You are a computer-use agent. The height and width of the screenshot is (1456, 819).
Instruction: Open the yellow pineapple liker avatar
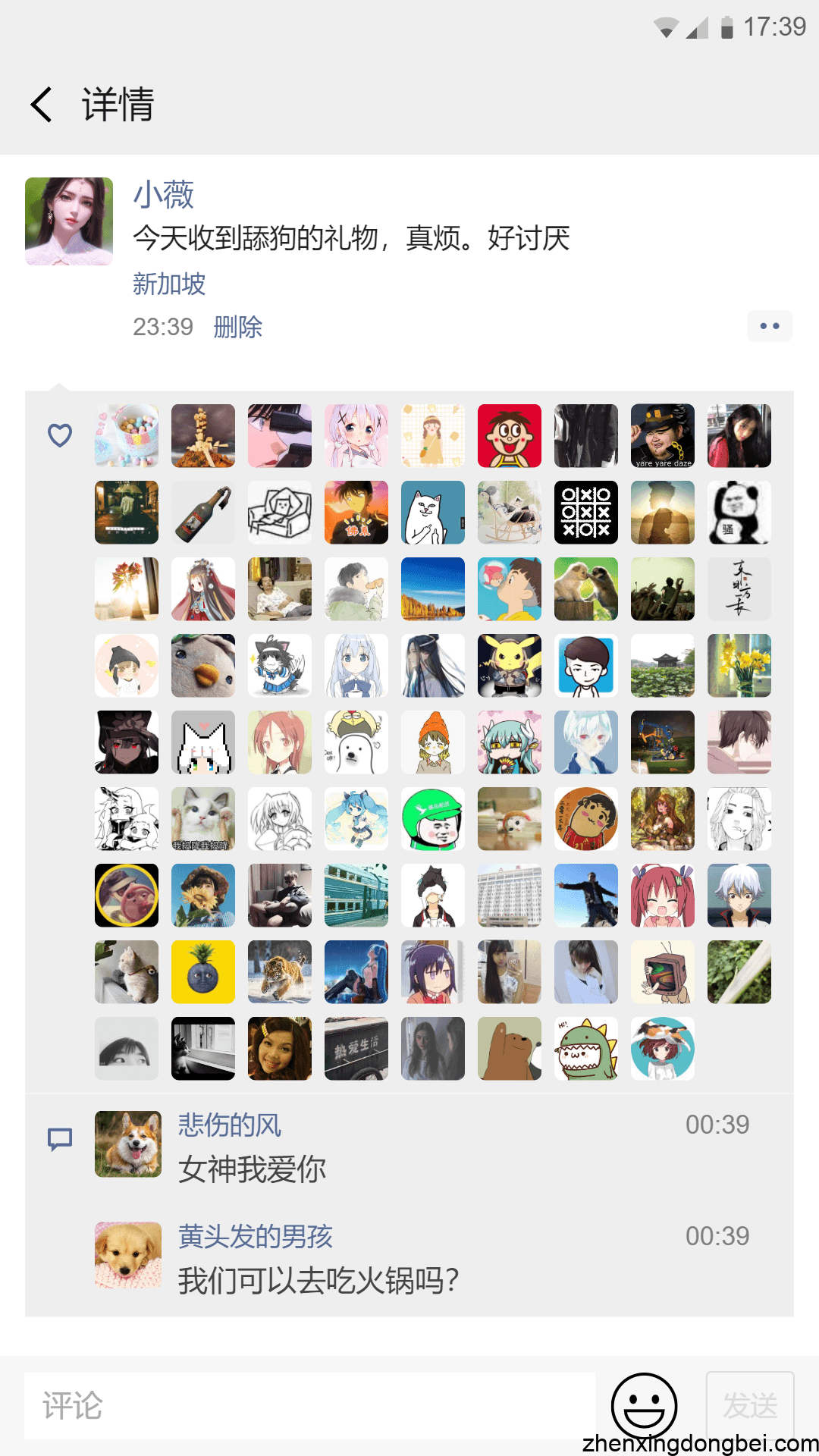(203, 972)
